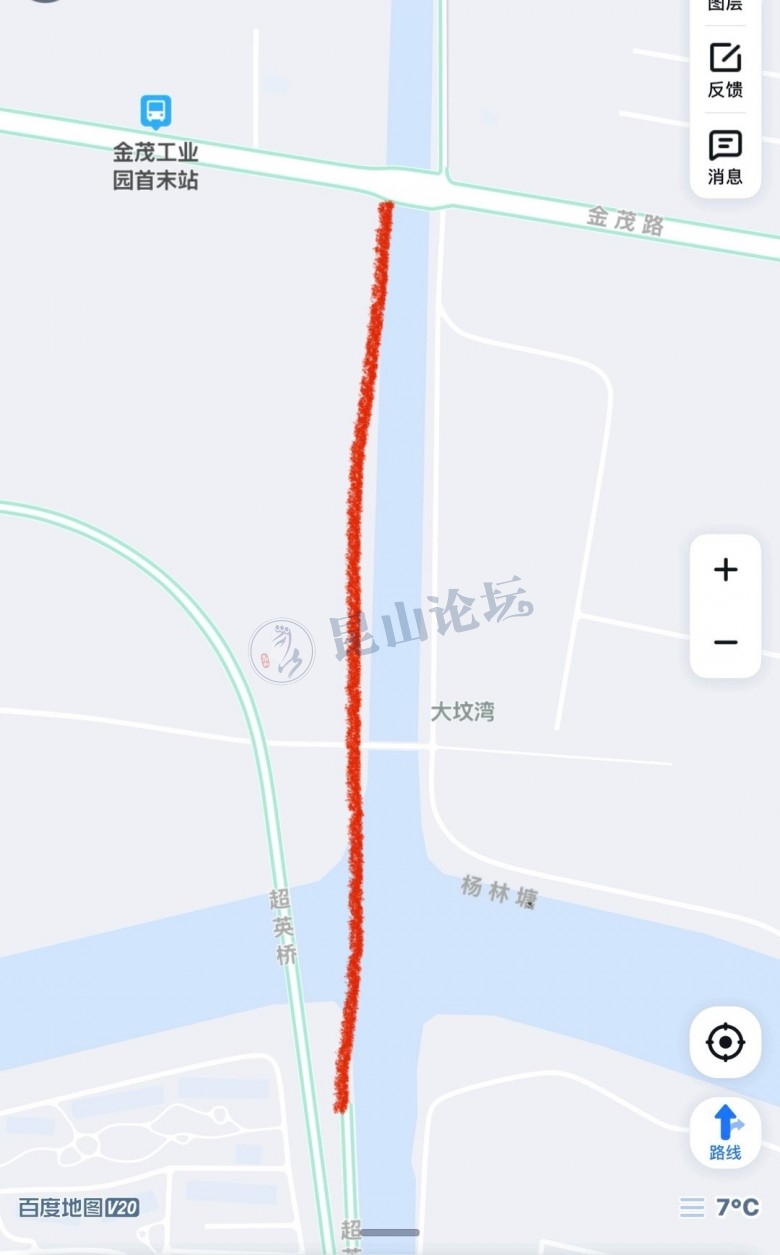
Task: Open the 图层 map layers option
Action: tap(725, 6)
